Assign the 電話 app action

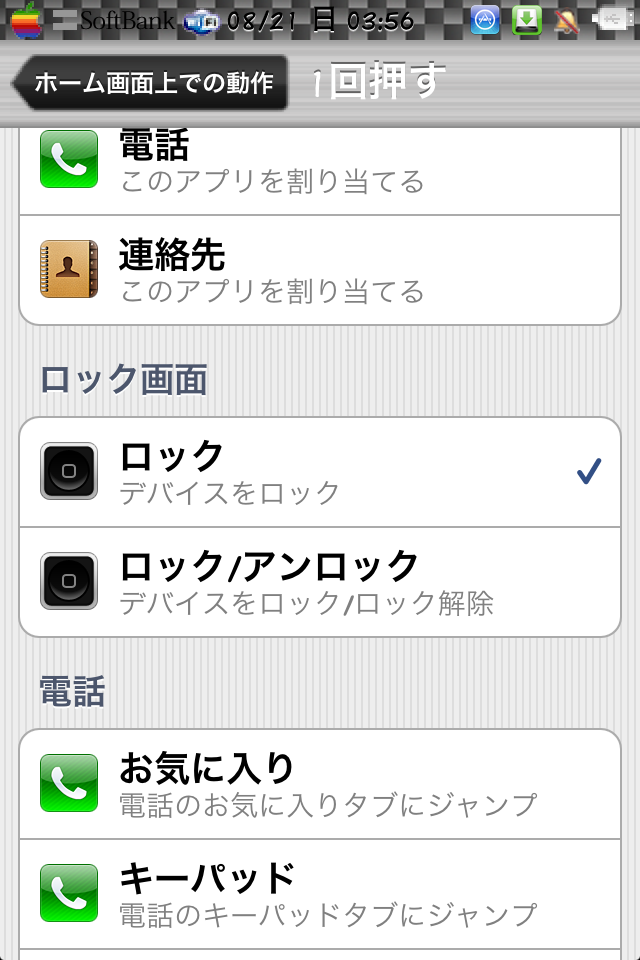[320, 164]
